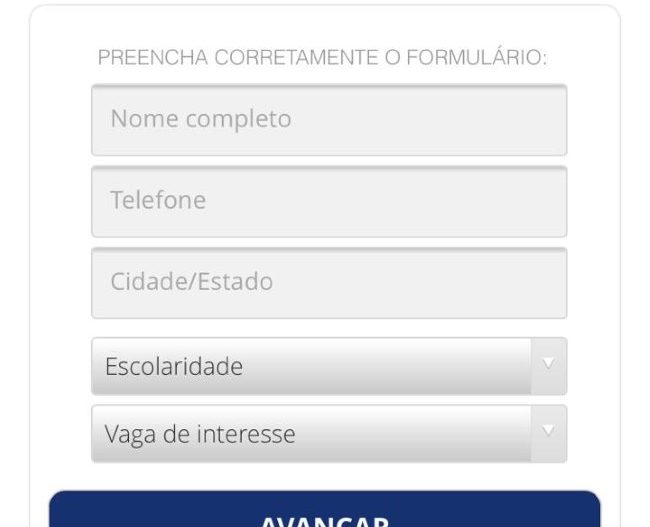This screenshot has height=527, width=650.
Task: Tap the Avançar button
Action: tap(325, 512)
